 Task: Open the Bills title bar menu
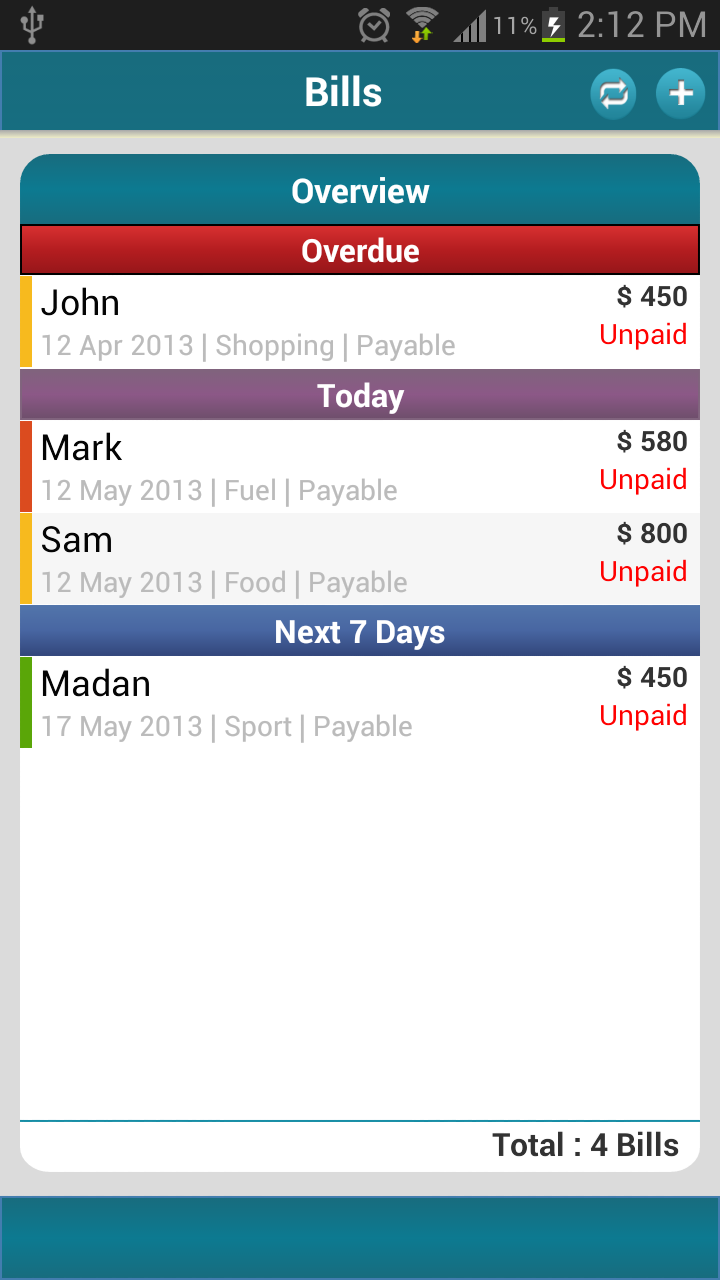tap(343, 92)
